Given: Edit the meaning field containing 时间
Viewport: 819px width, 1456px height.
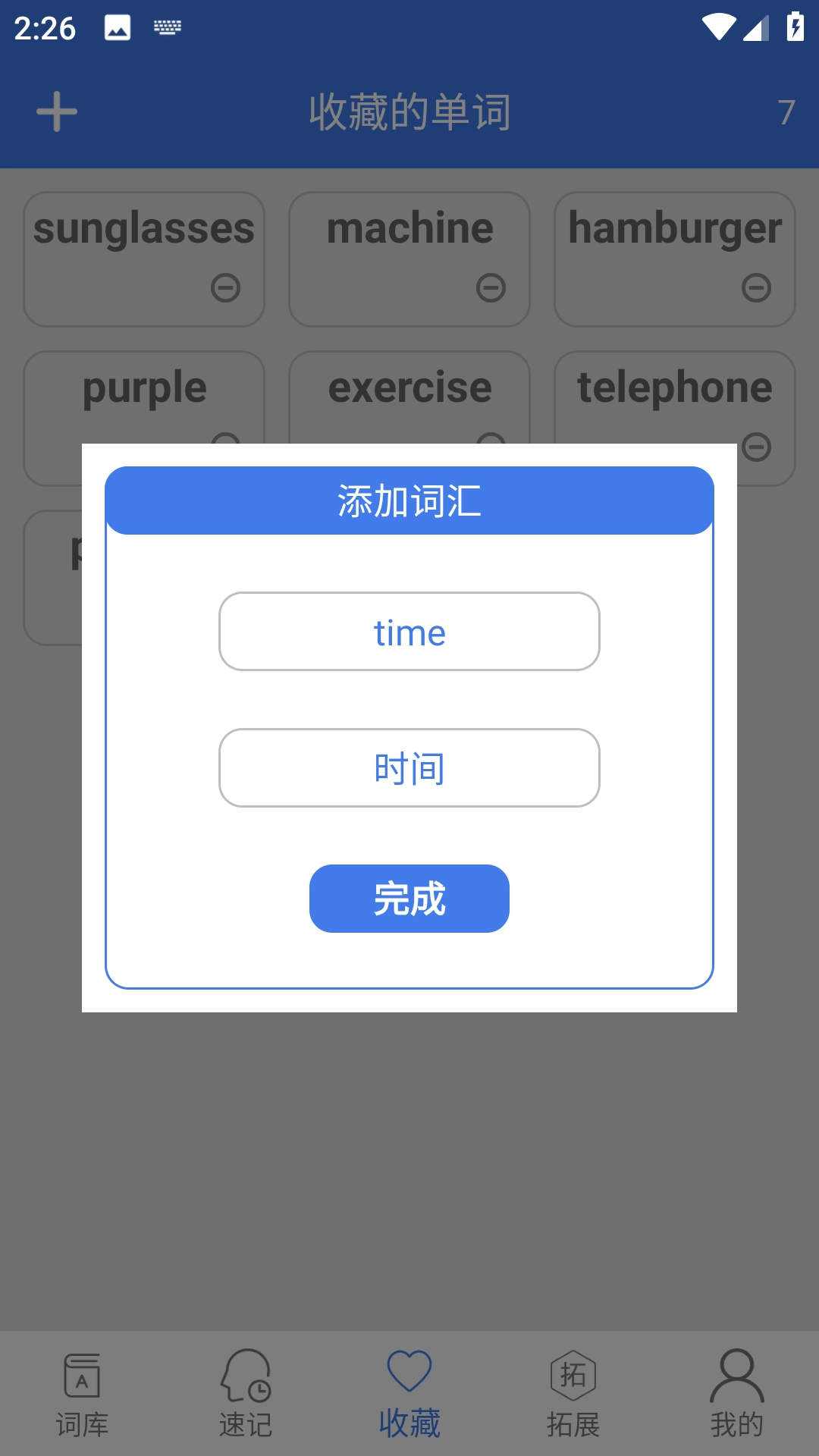Looking at the screenshot, I should [x=409, y=768].
